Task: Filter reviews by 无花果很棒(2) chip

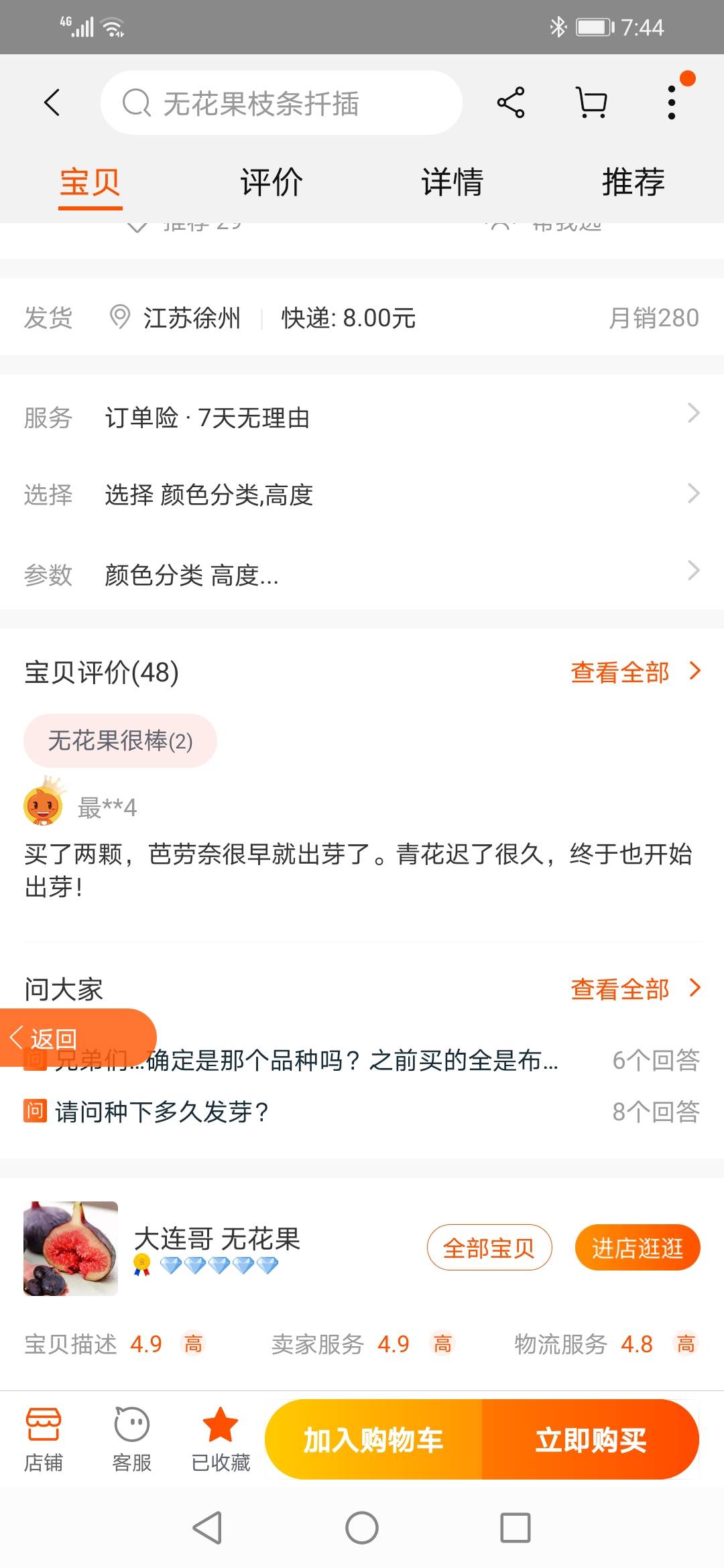Action: click(x=121, y=740)
